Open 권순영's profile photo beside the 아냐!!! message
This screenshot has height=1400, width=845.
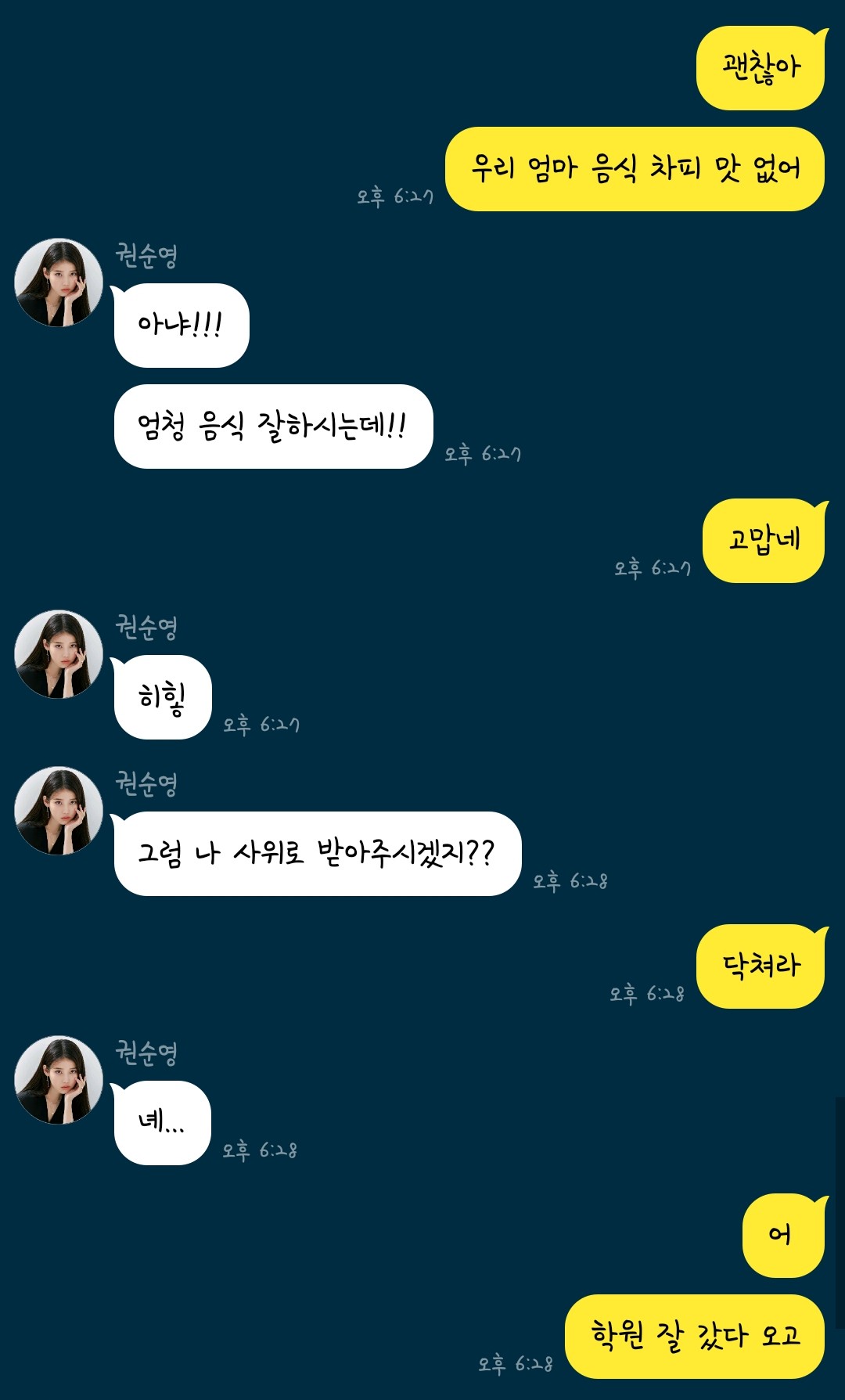point(59,283)
